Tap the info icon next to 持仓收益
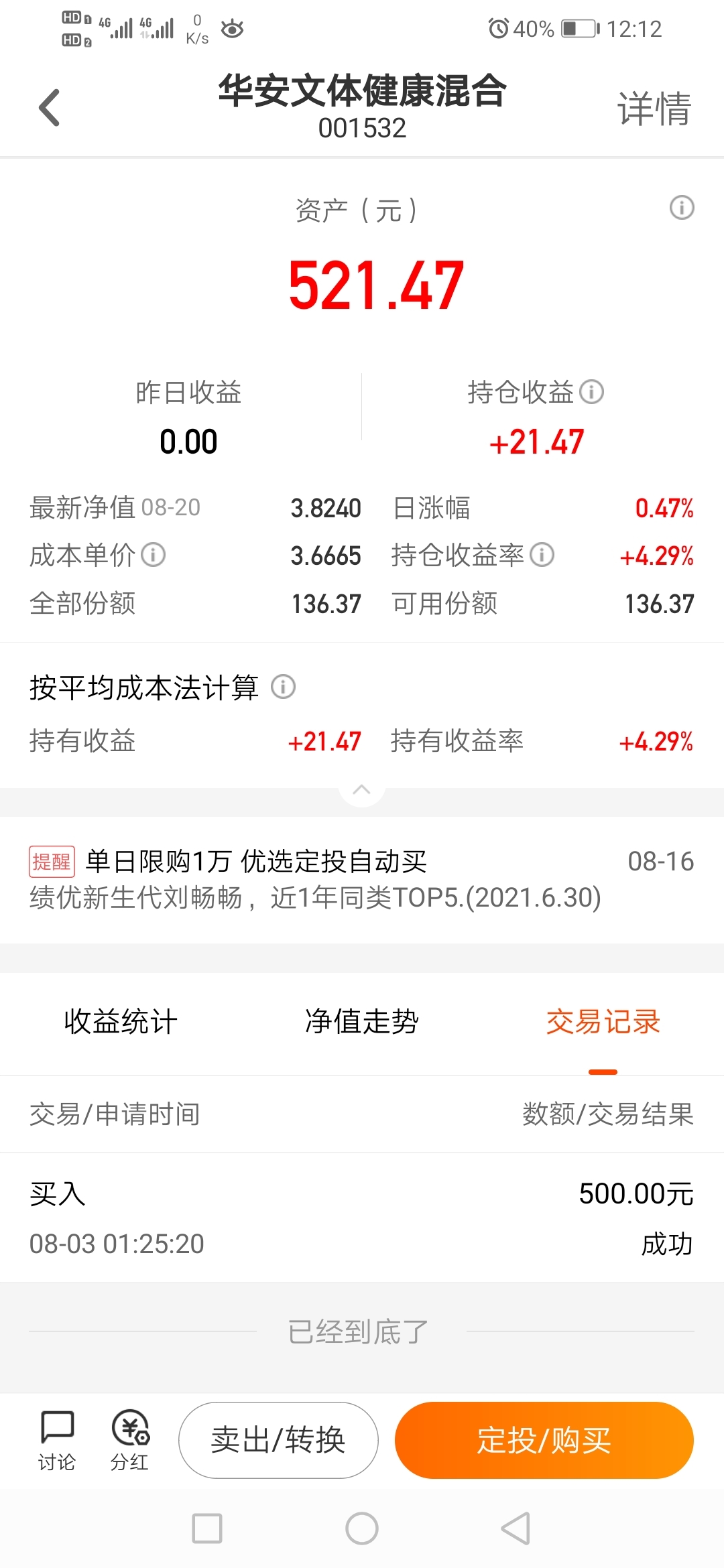Screen dimensions: 724x1568 click(591, 391)
